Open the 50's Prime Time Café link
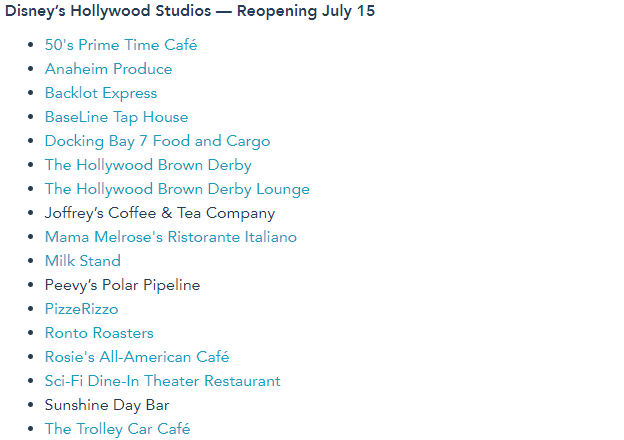This screenshot has height=440, width=624. (x=121, y=45)
